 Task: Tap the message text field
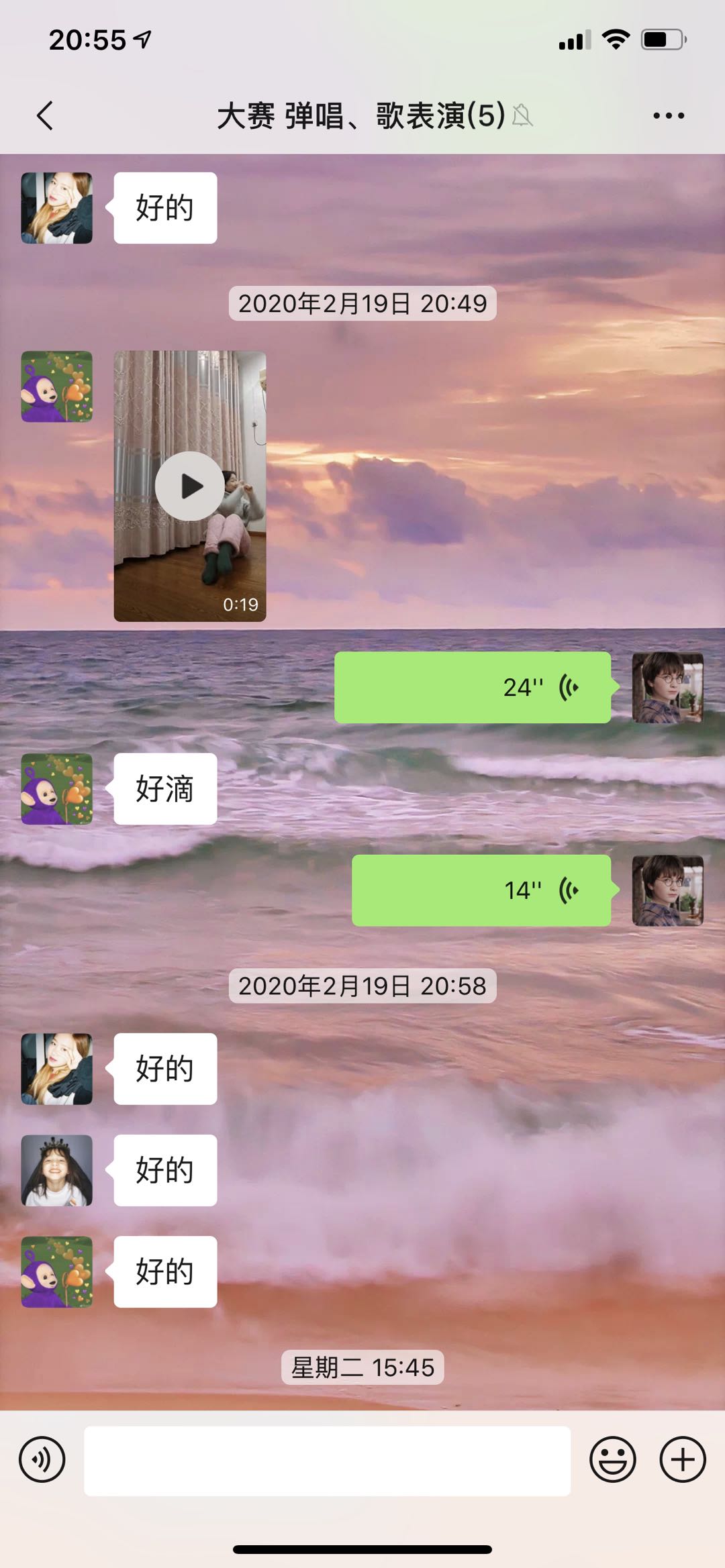(327, 1460)
